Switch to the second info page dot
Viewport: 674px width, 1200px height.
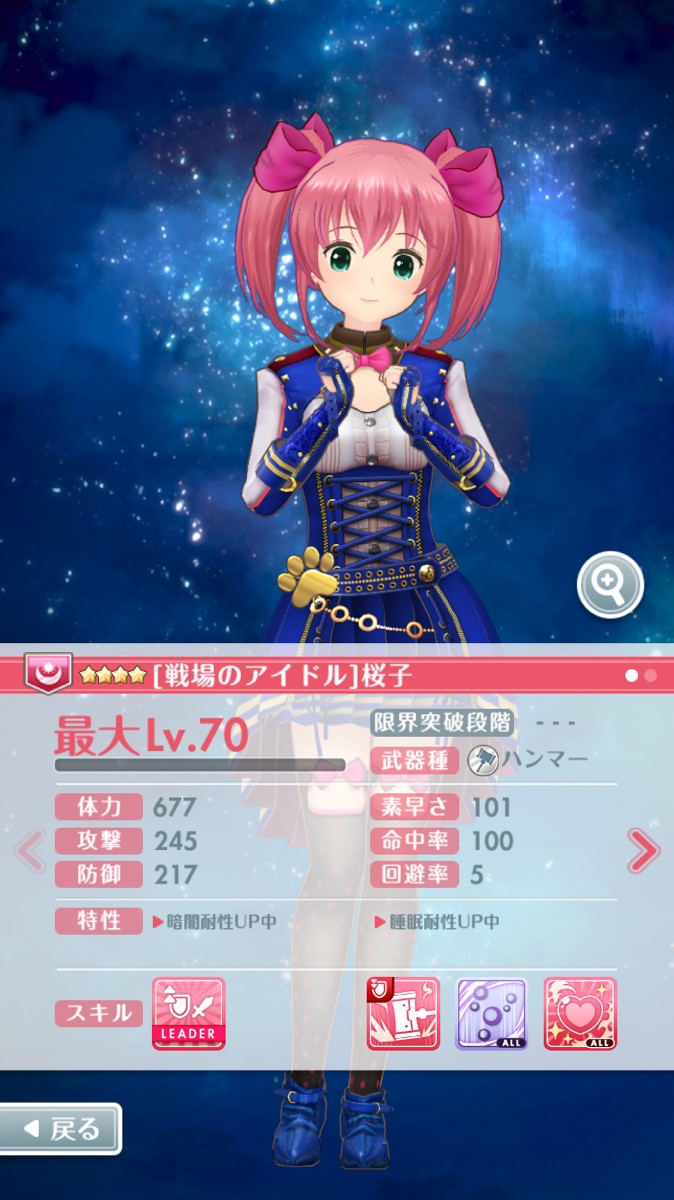651,676
